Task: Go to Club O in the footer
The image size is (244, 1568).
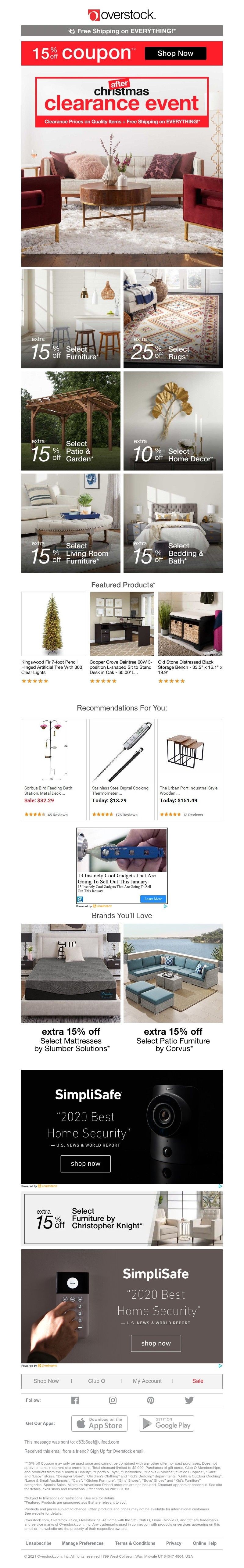Action: tap(96, 1380)
